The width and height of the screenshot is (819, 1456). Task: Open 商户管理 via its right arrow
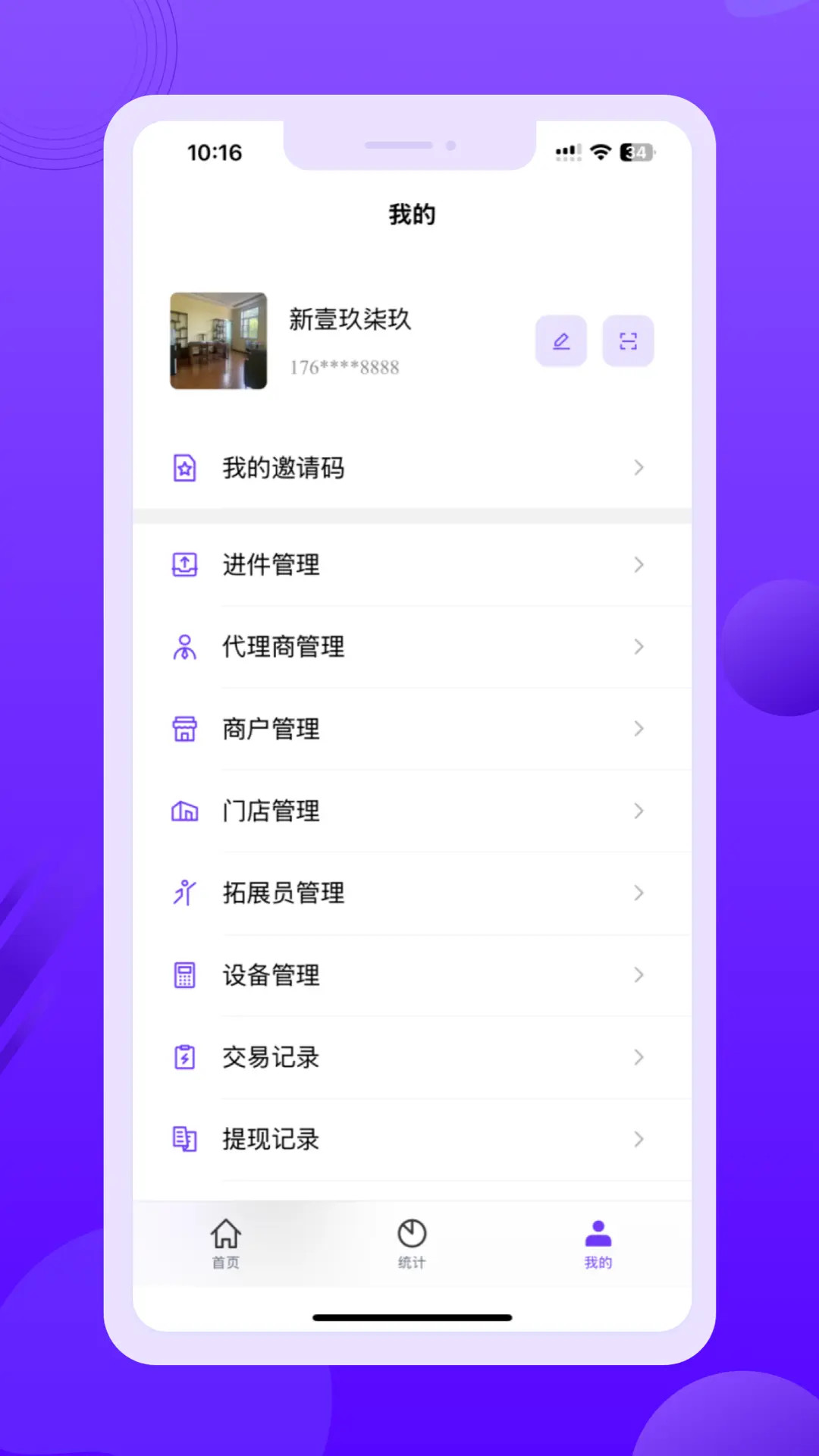point(638,729)
